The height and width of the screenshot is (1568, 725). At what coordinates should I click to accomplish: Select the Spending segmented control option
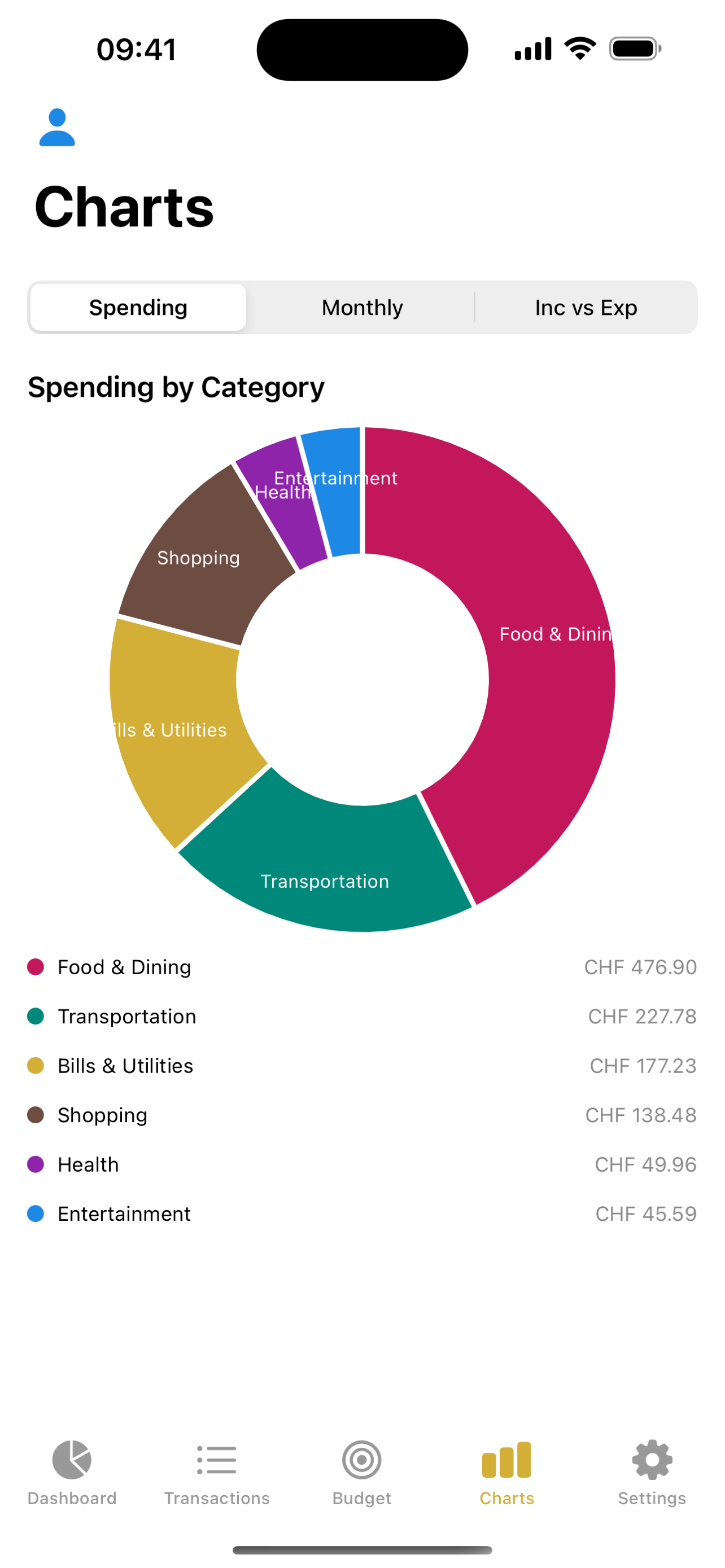(138, 308)
